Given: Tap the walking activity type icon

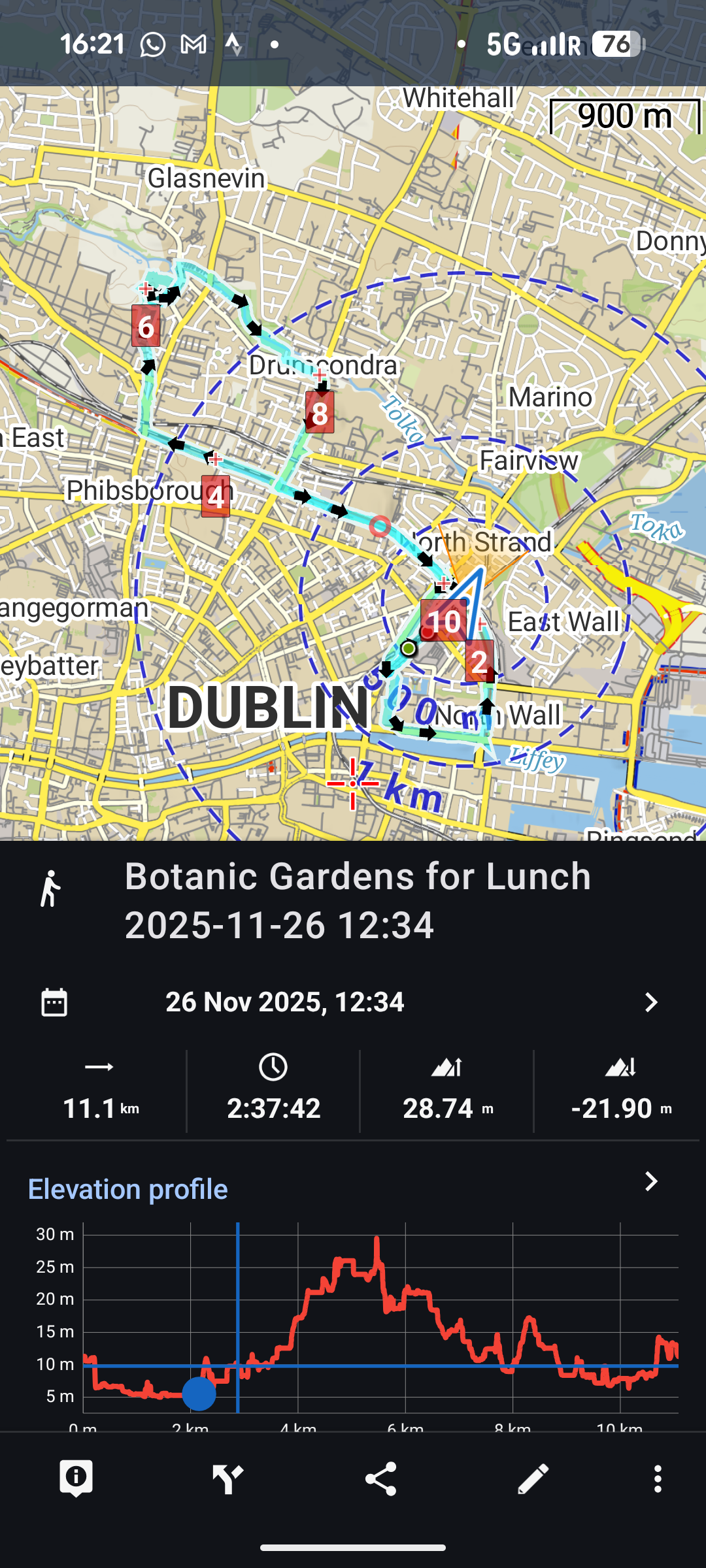Looking at the screenshot, I should pos(51,889).
